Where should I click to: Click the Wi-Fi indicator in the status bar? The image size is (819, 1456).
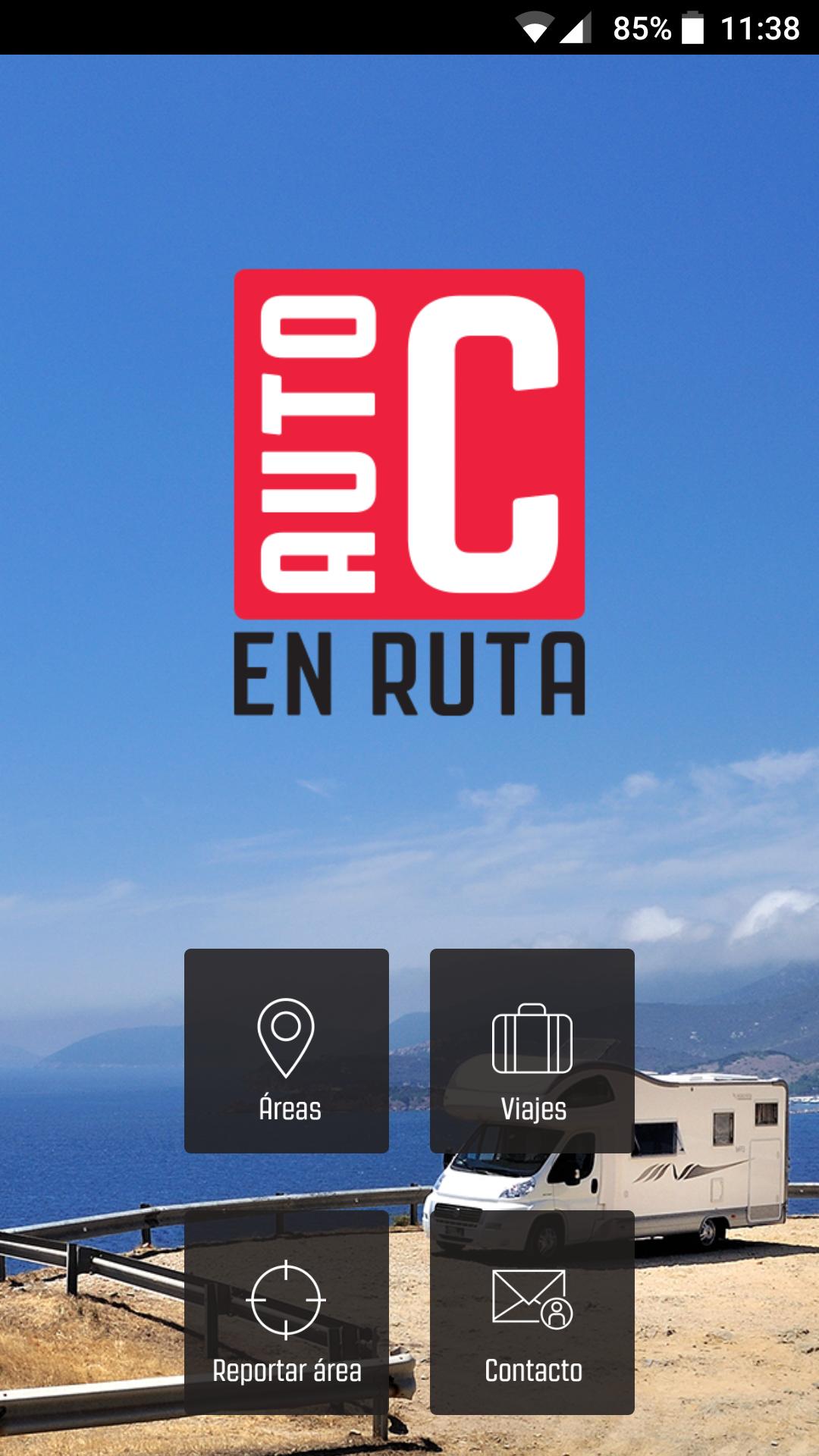[x=535, y=25]
